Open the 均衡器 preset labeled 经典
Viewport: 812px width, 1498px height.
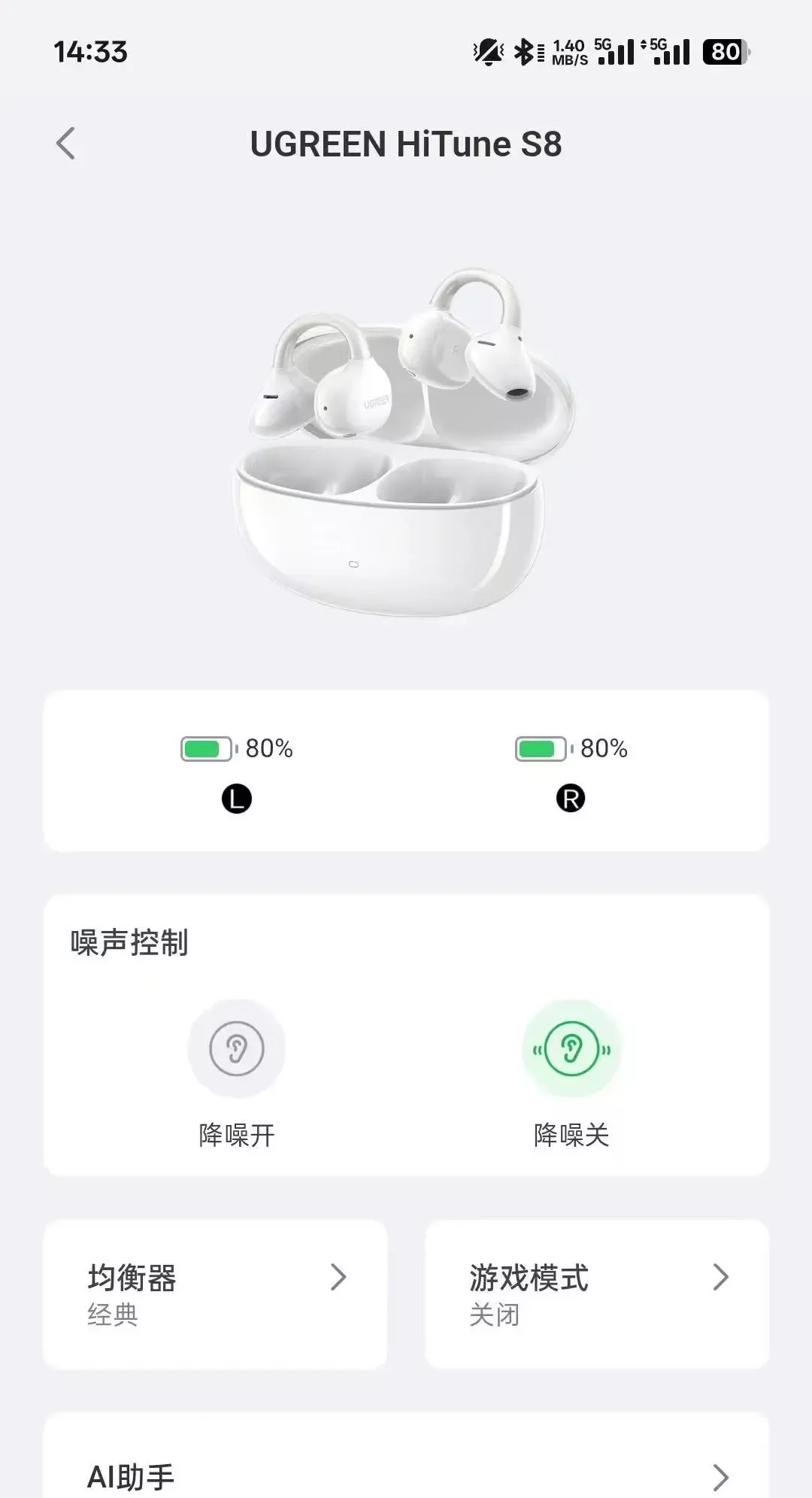click(111, 1315)
